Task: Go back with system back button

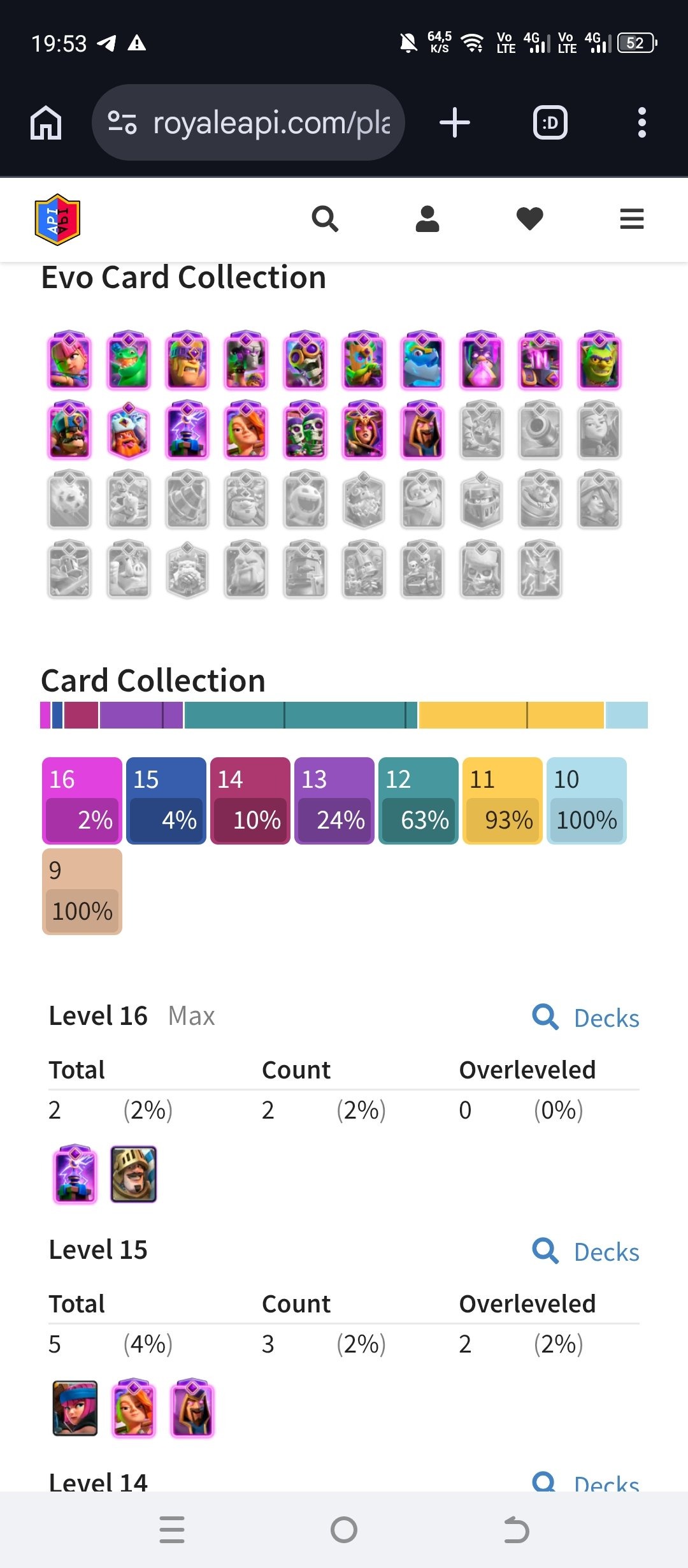Action: [x=516, y=1530]
